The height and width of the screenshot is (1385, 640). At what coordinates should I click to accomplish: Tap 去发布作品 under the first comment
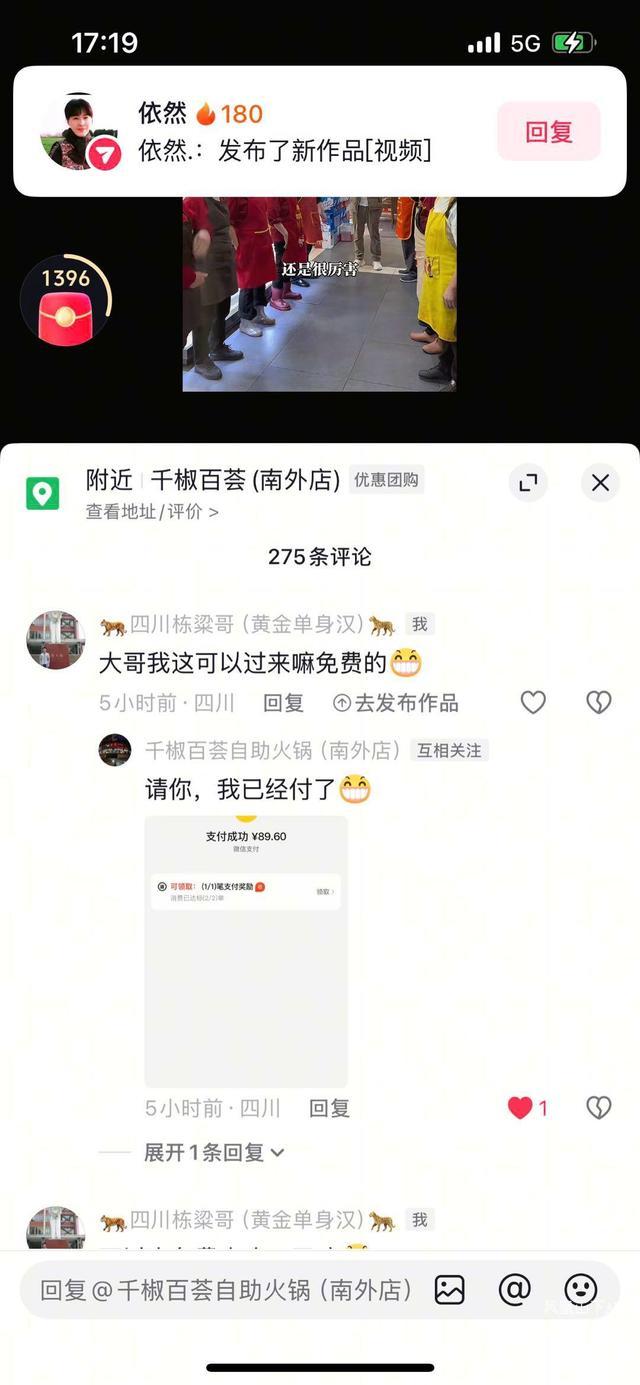tap(396, 703)
